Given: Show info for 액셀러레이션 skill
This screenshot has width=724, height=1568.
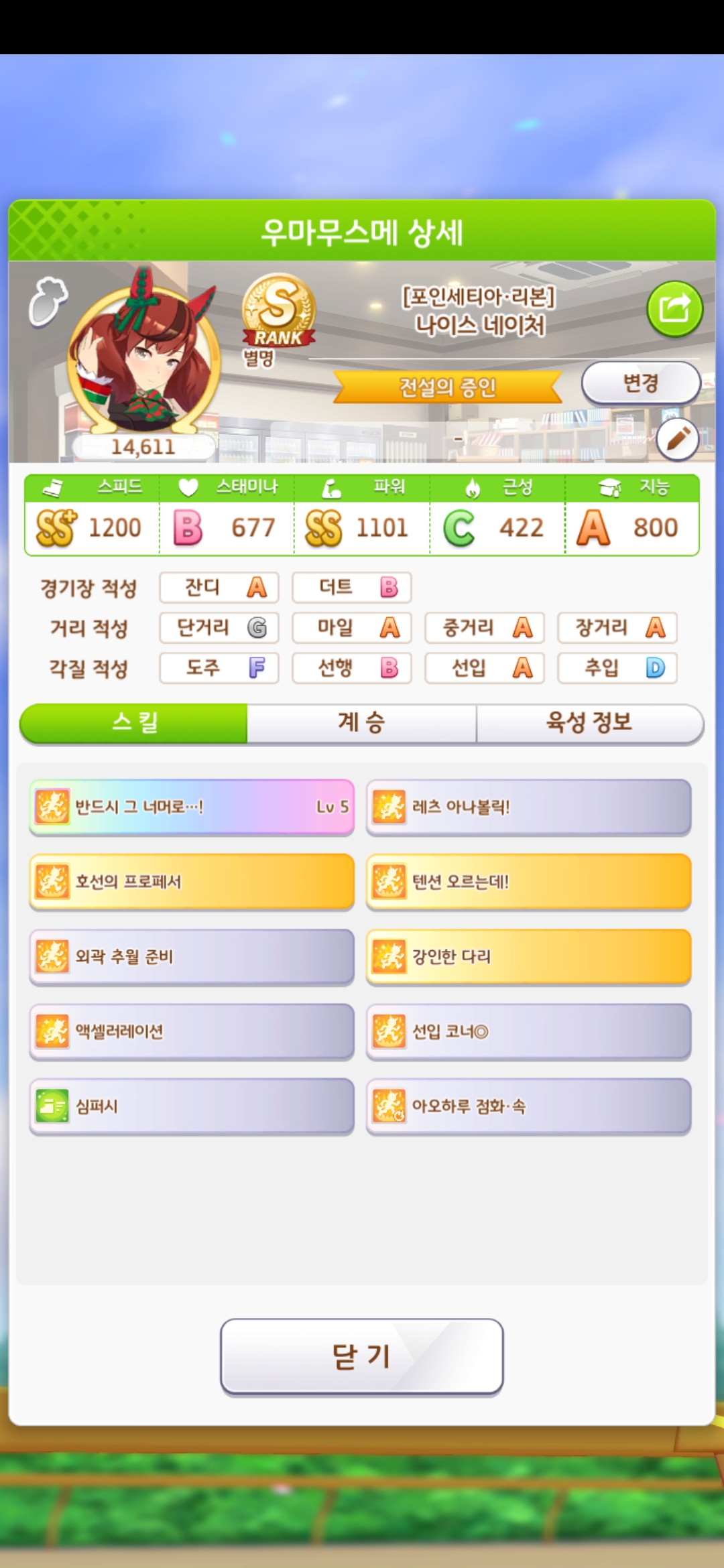Looking at the screenshot, I should pyautogui.click(x=192, y=1031).
